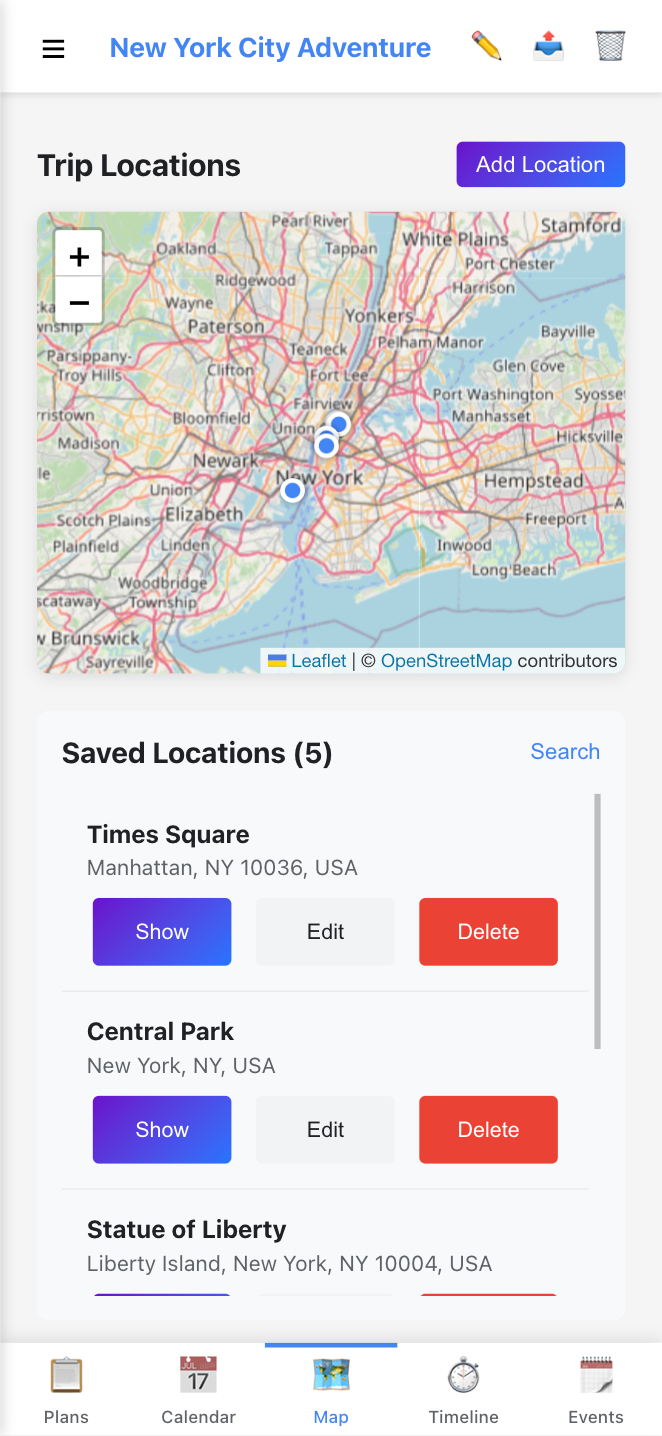Go to the Timeline tab

click(463, 1390)
